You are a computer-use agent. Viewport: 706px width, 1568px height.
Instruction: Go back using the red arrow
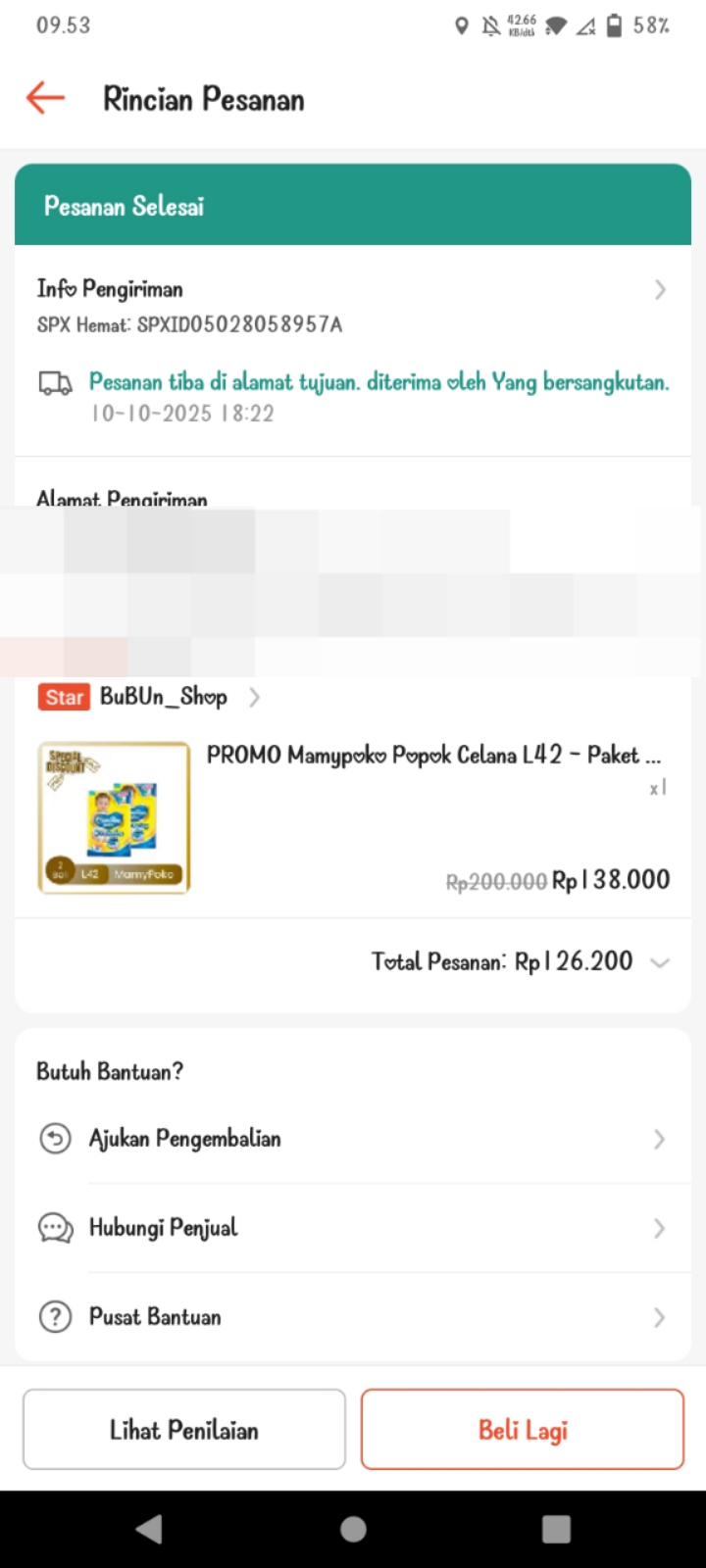pos(45,98)
